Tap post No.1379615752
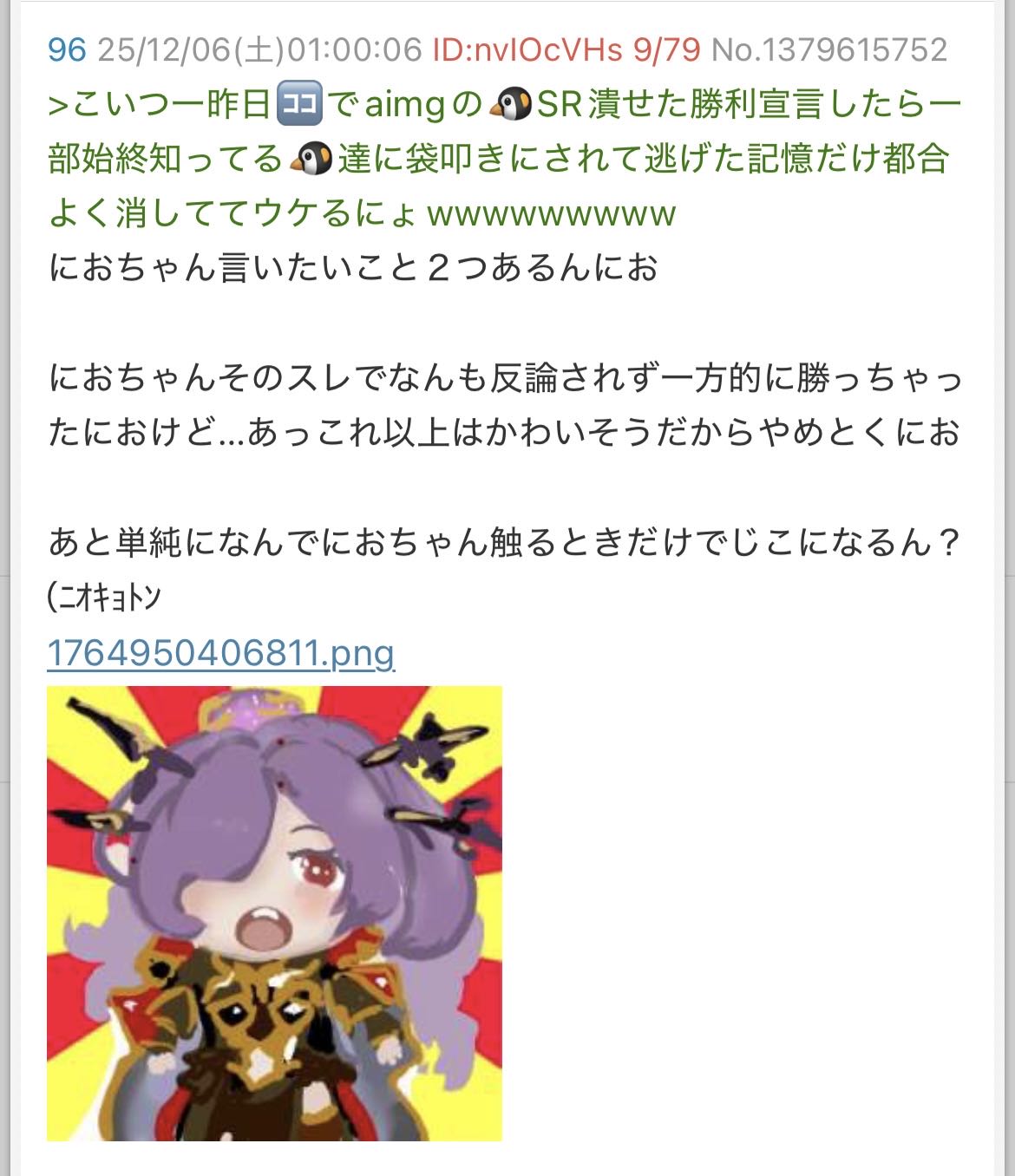The height and width of the screenshot is (1176, 1015). tap(828, 49)
